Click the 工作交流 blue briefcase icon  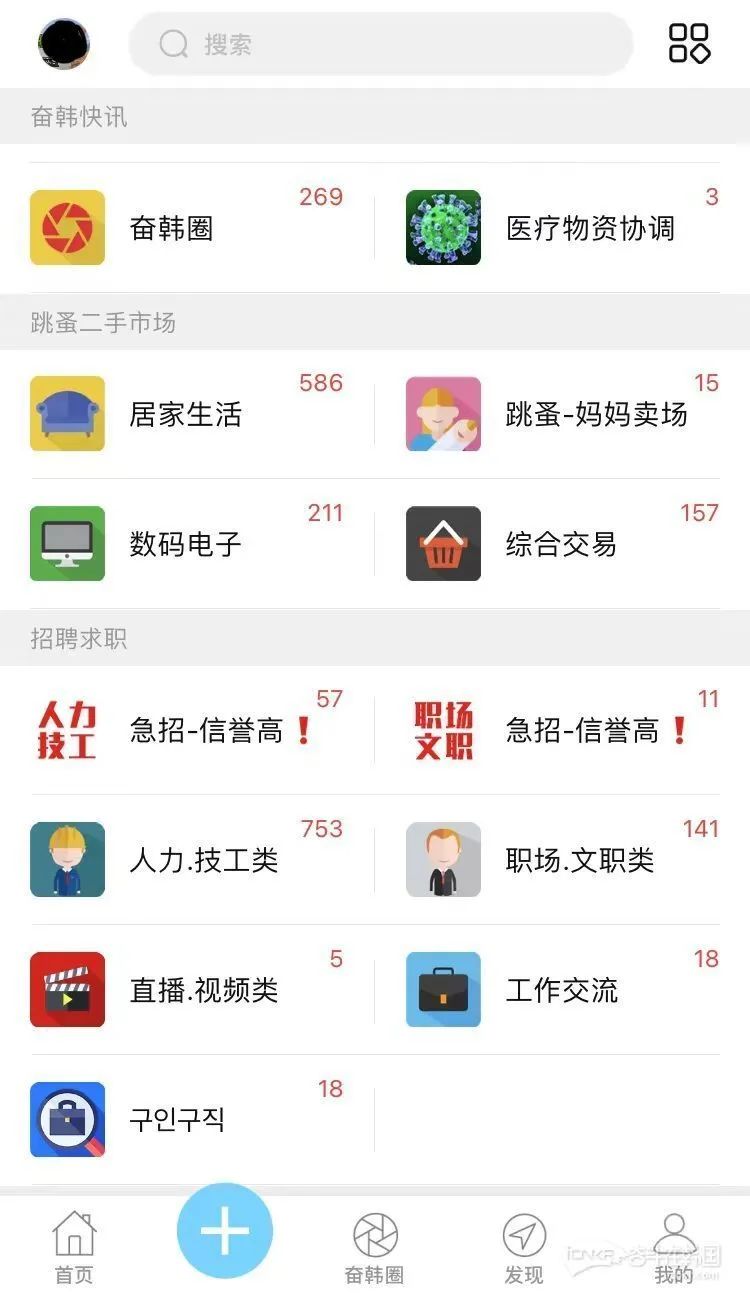[x=442, y=989]
